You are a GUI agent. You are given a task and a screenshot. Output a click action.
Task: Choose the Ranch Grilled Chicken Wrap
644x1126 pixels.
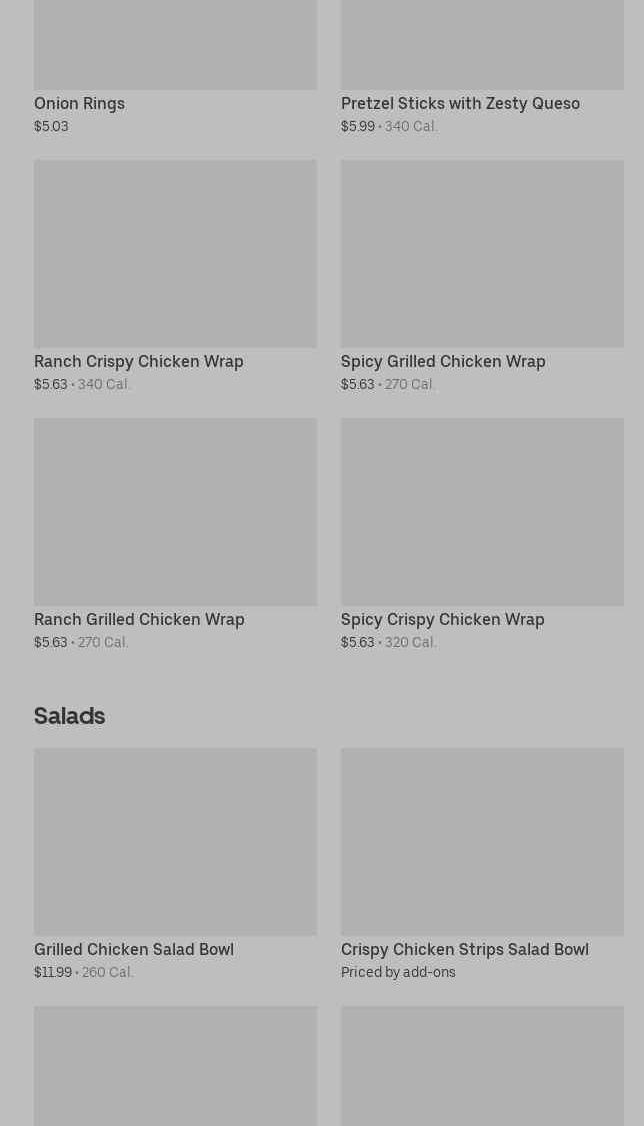175,528
